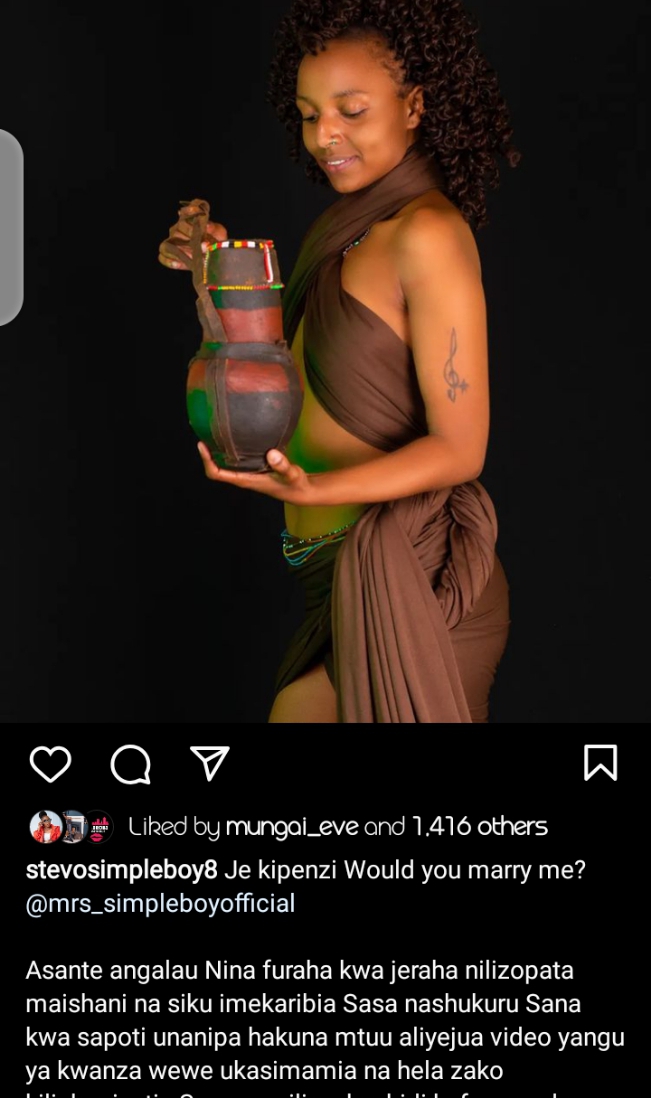Viewport: 651px width, 1098px height.
Task: Open stevosimpleboy8's profile from caption
Action: tap(121, 870)
